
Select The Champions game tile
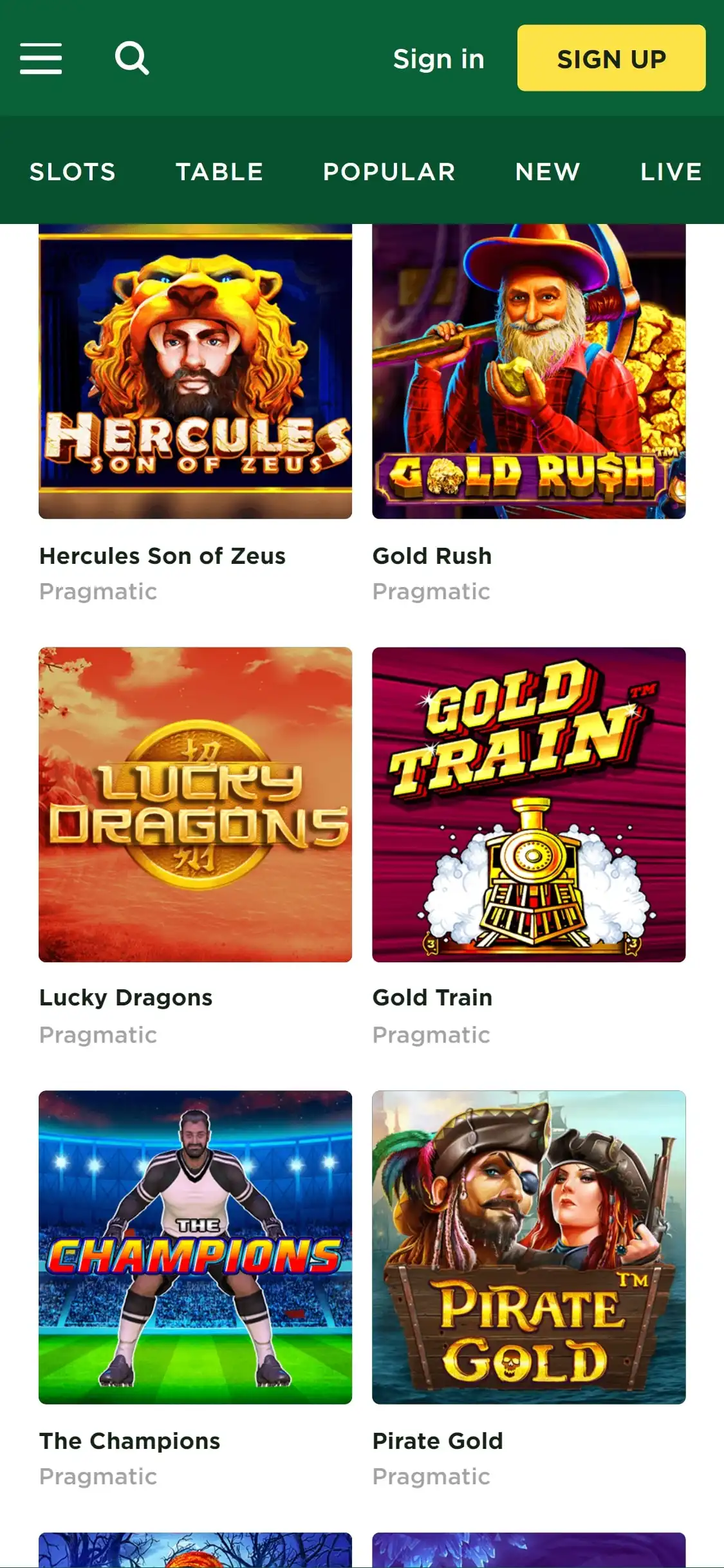195,1247
